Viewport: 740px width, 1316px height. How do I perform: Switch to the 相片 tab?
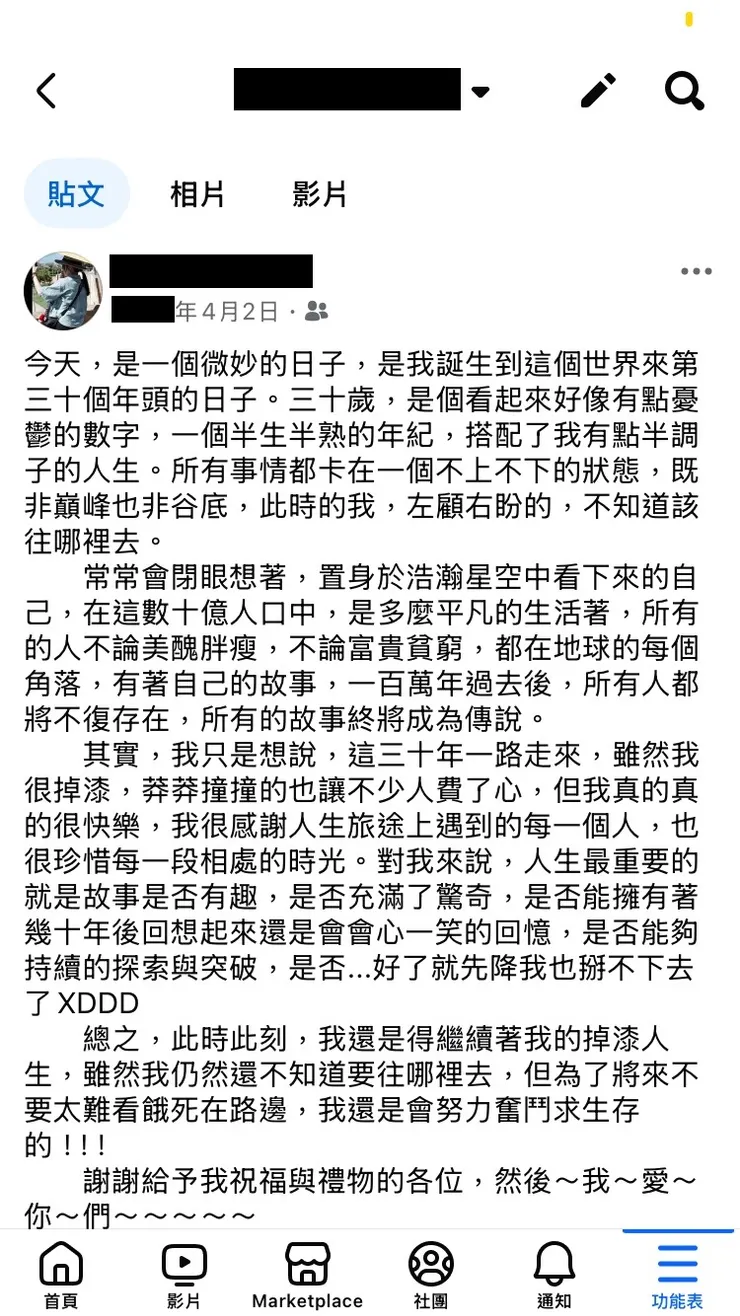pyautogui.click(x=197, y=194)
